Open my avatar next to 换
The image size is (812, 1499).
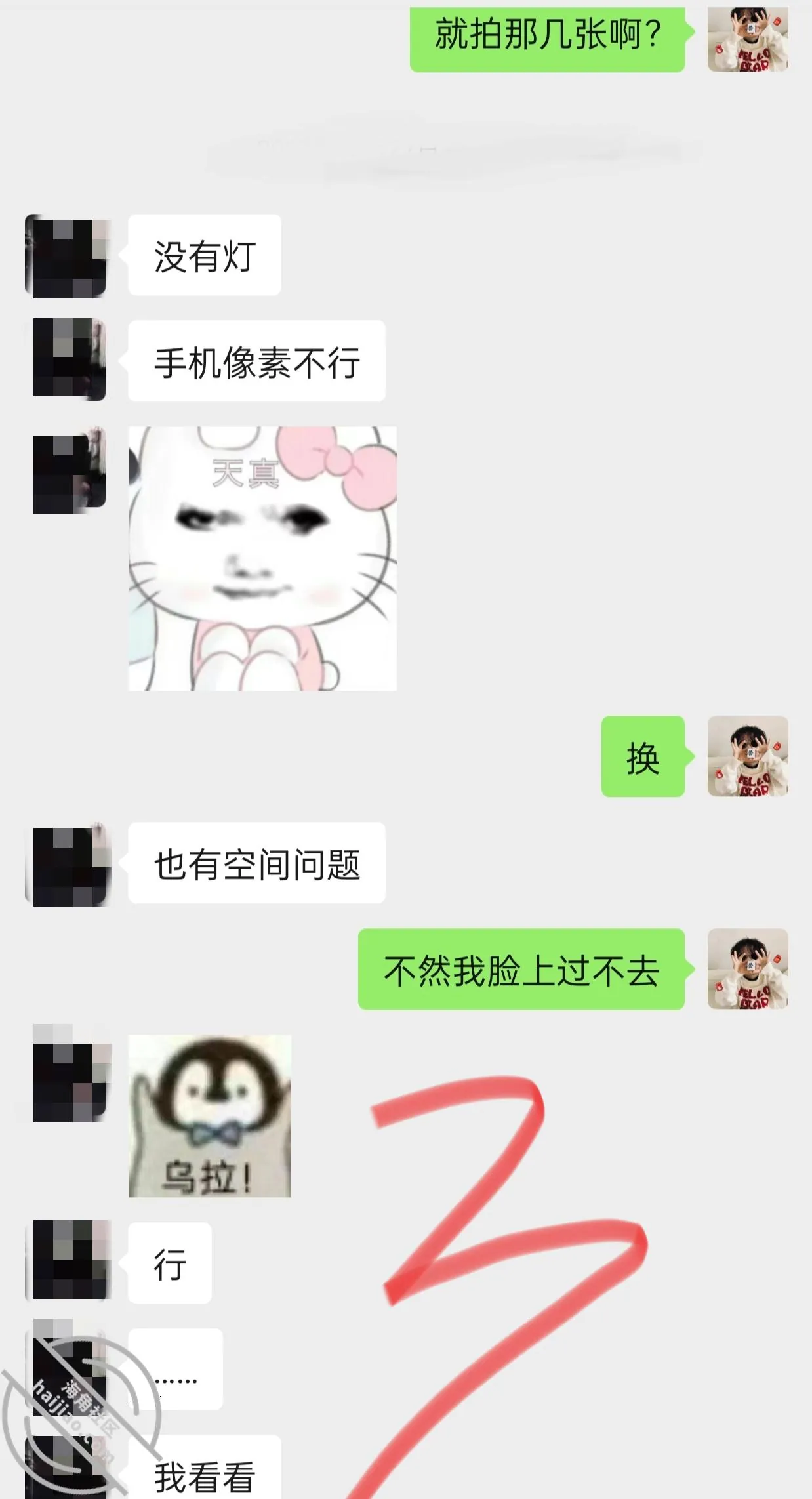coord(748,756)
